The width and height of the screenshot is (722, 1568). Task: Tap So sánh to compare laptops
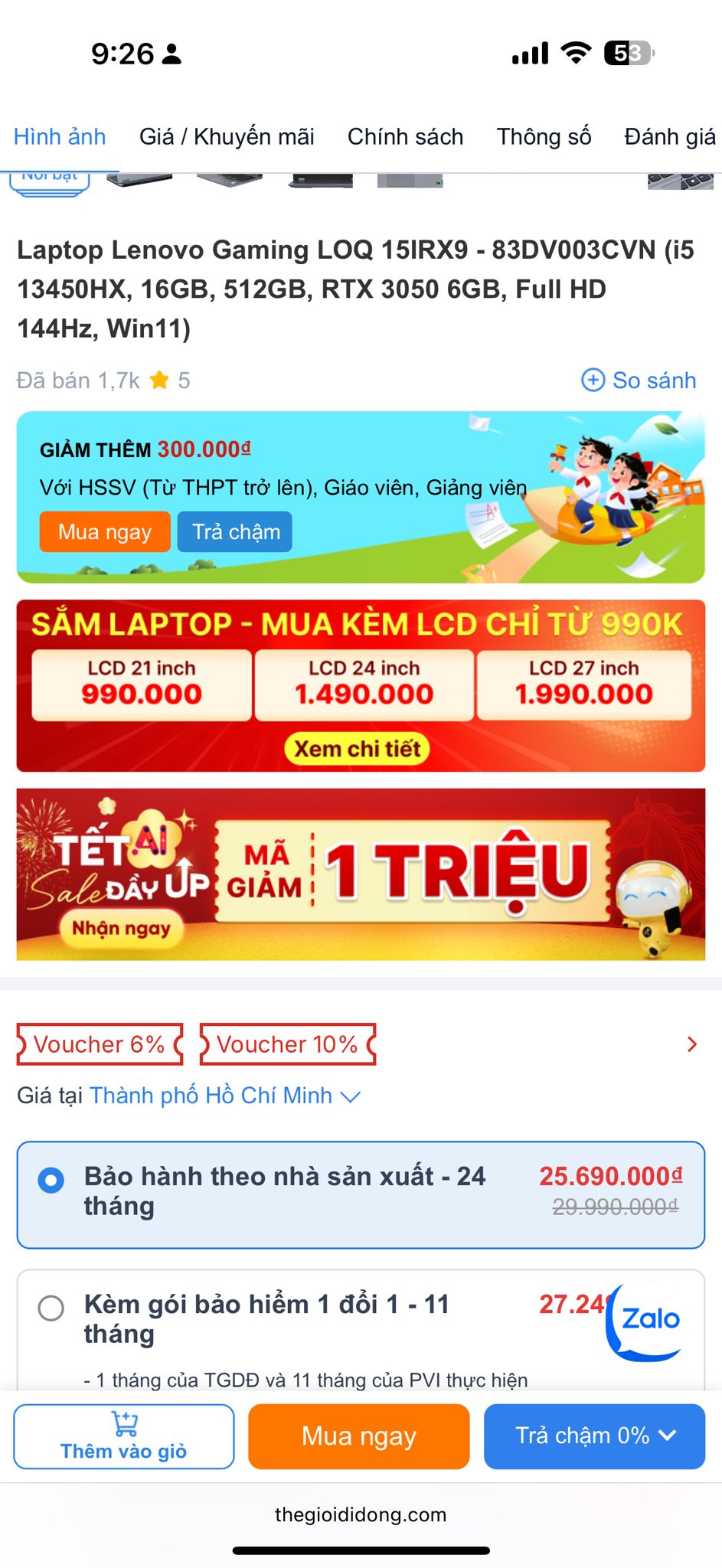(639, 381)
